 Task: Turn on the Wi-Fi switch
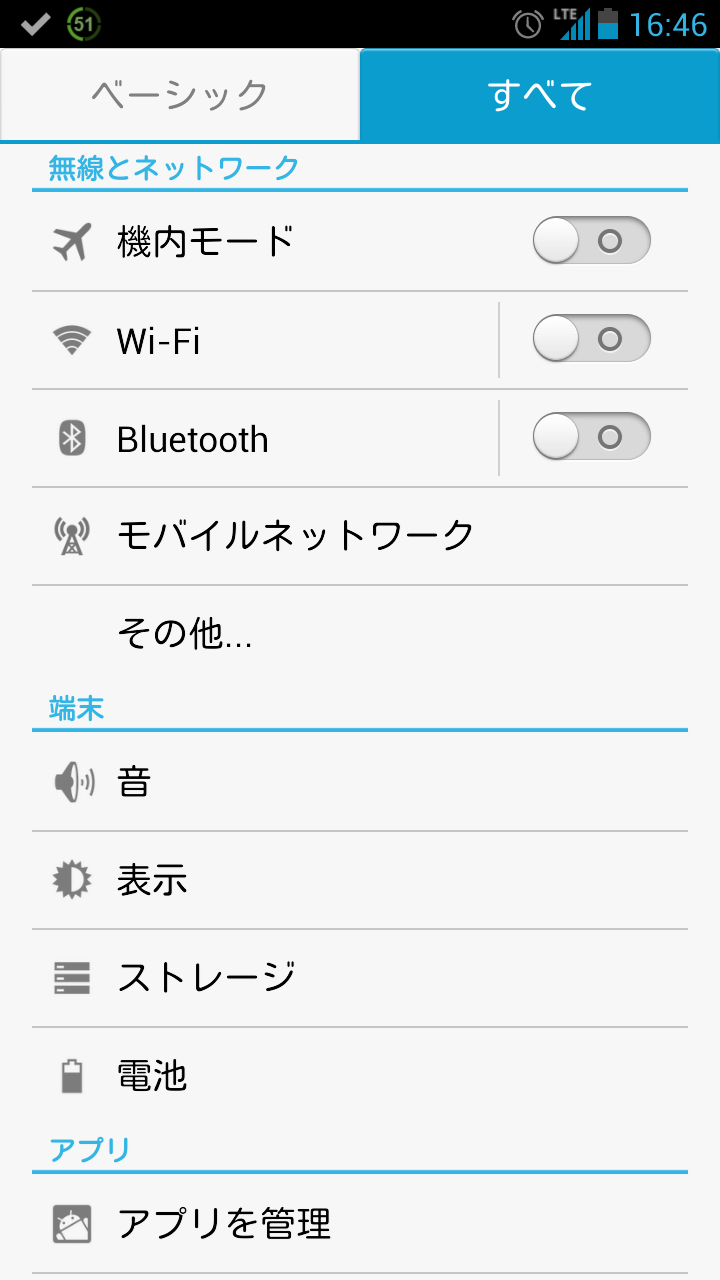[592, 339]
